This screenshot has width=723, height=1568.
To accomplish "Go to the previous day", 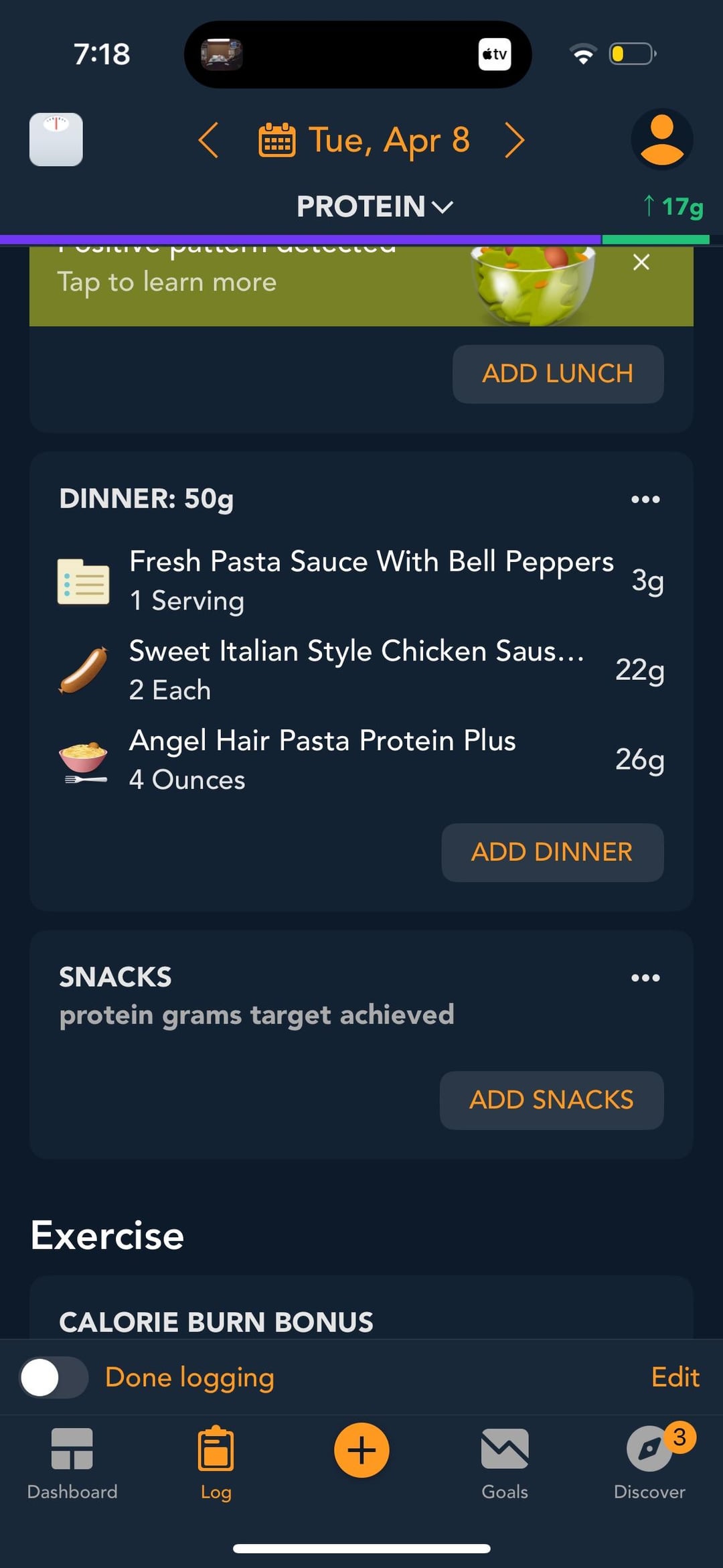I will tap(209, 140).
